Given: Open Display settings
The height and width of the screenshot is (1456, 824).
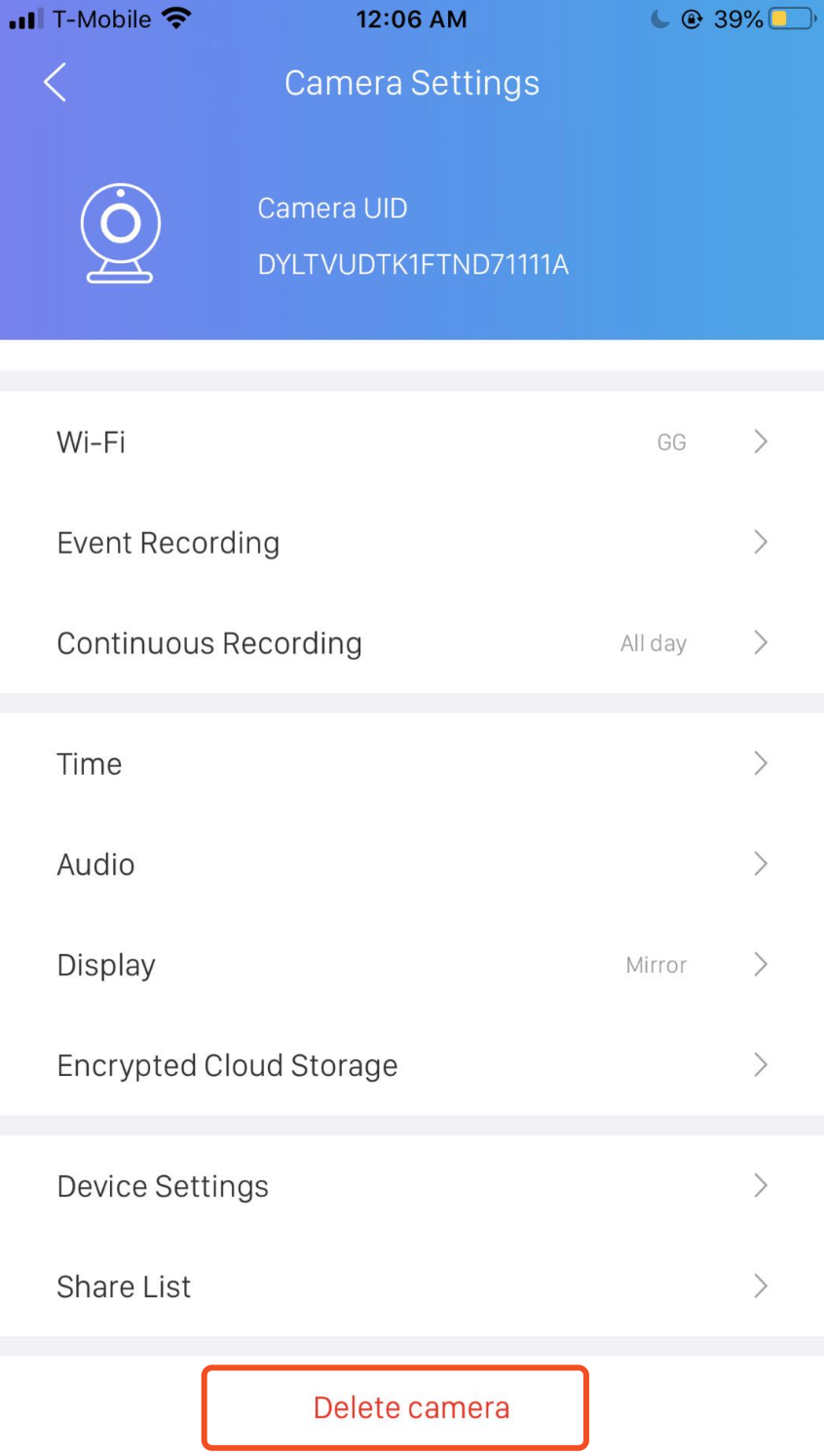Looking at the screenshot, I should [411, 965].
